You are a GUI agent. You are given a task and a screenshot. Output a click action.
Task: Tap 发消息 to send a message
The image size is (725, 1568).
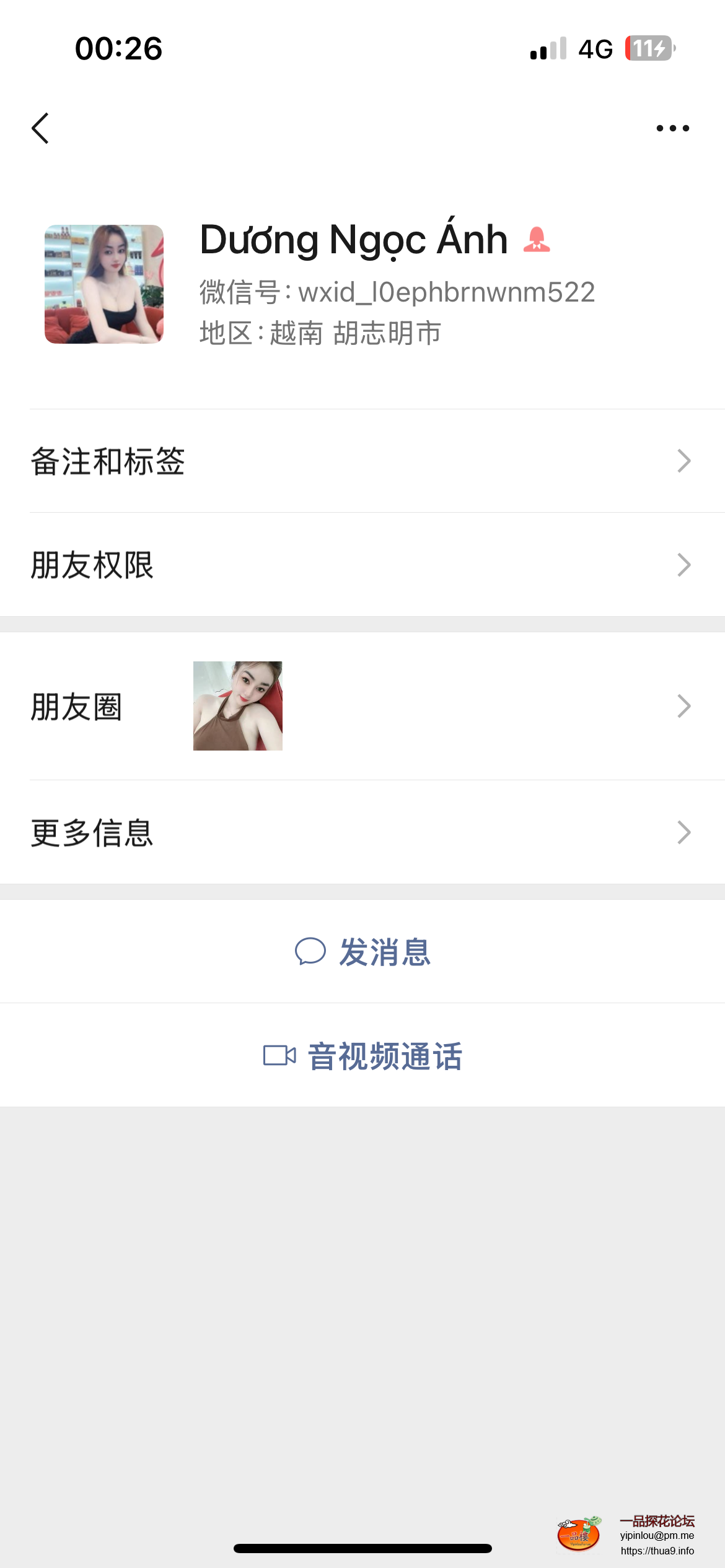[x=362, y=952]
